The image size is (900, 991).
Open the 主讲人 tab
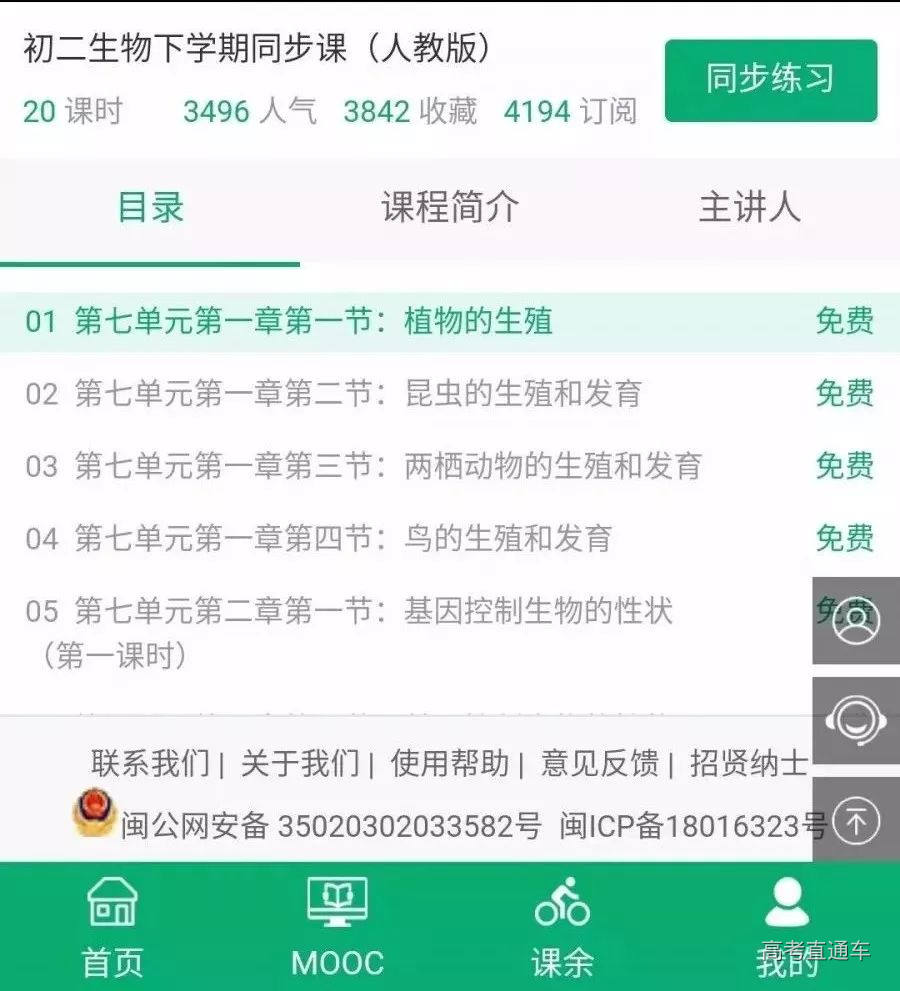tap(749, 208)
